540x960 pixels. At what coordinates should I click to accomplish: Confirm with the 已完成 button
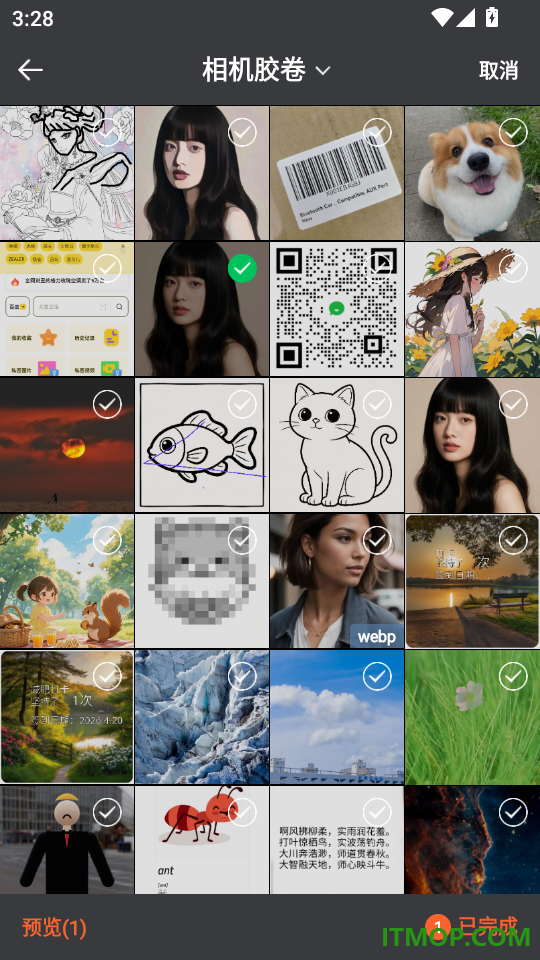coord(471,927)
